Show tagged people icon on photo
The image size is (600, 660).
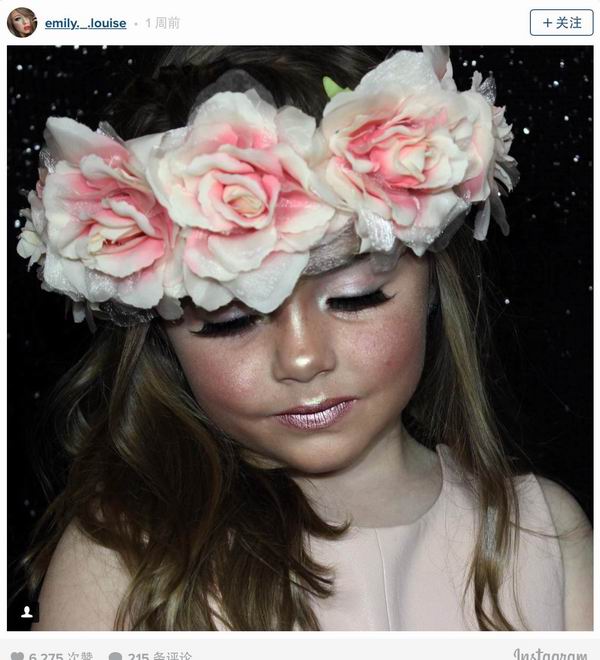pos(27,611)
